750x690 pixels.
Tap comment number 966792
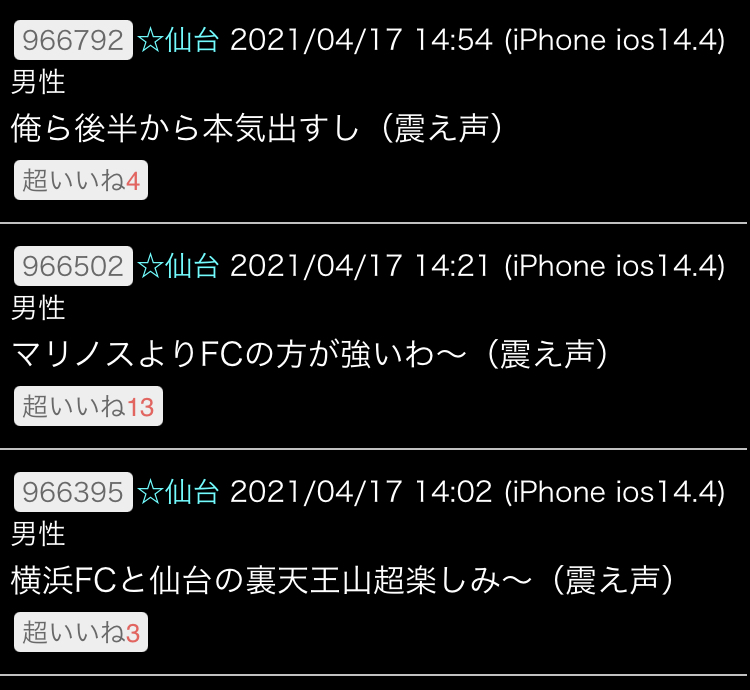(73, 40)
